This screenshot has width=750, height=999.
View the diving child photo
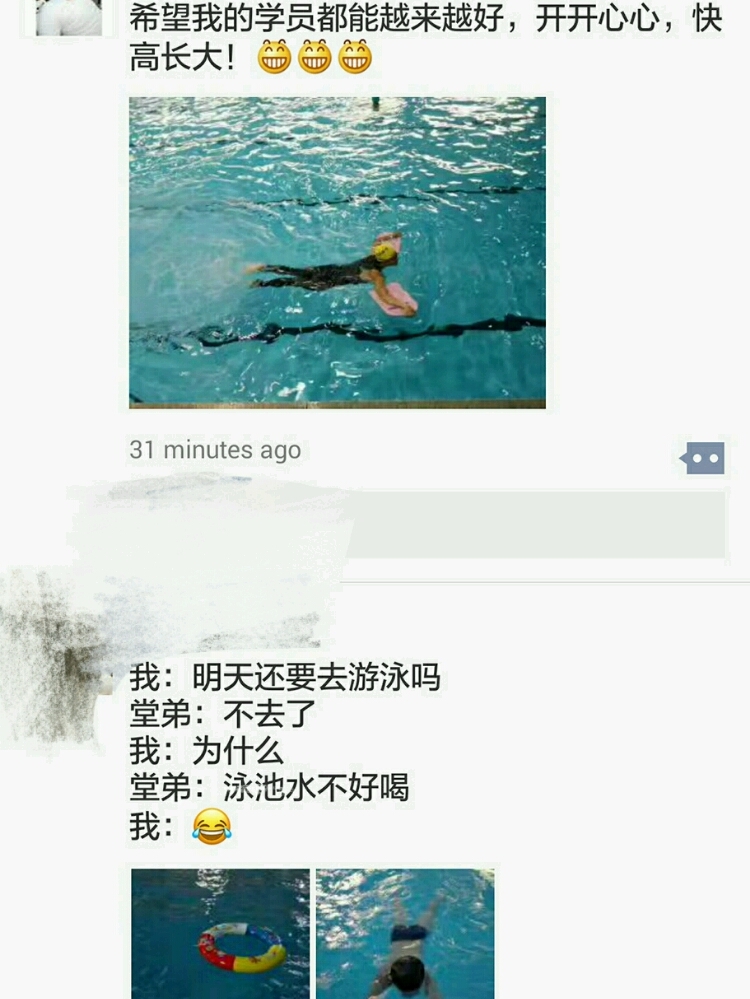405,933
